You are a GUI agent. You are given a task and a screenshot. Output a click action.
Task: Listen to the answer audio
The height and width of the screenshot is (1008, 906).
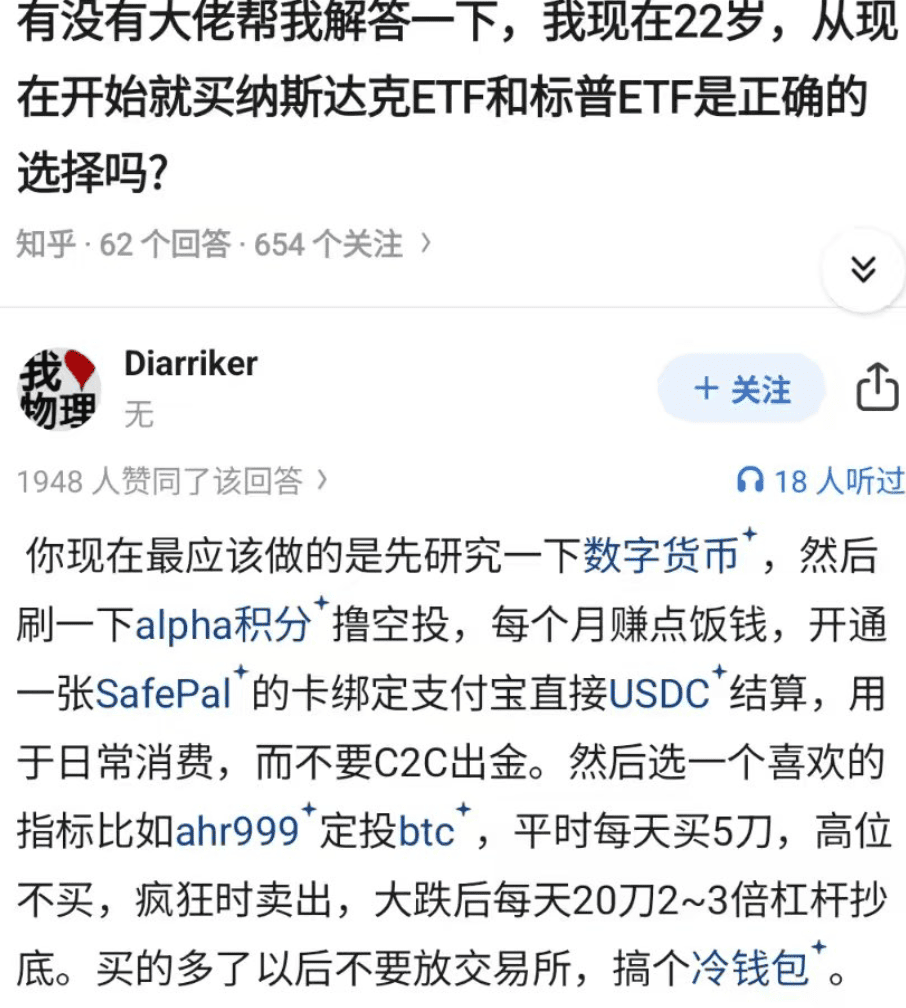[x=820, y=481]
